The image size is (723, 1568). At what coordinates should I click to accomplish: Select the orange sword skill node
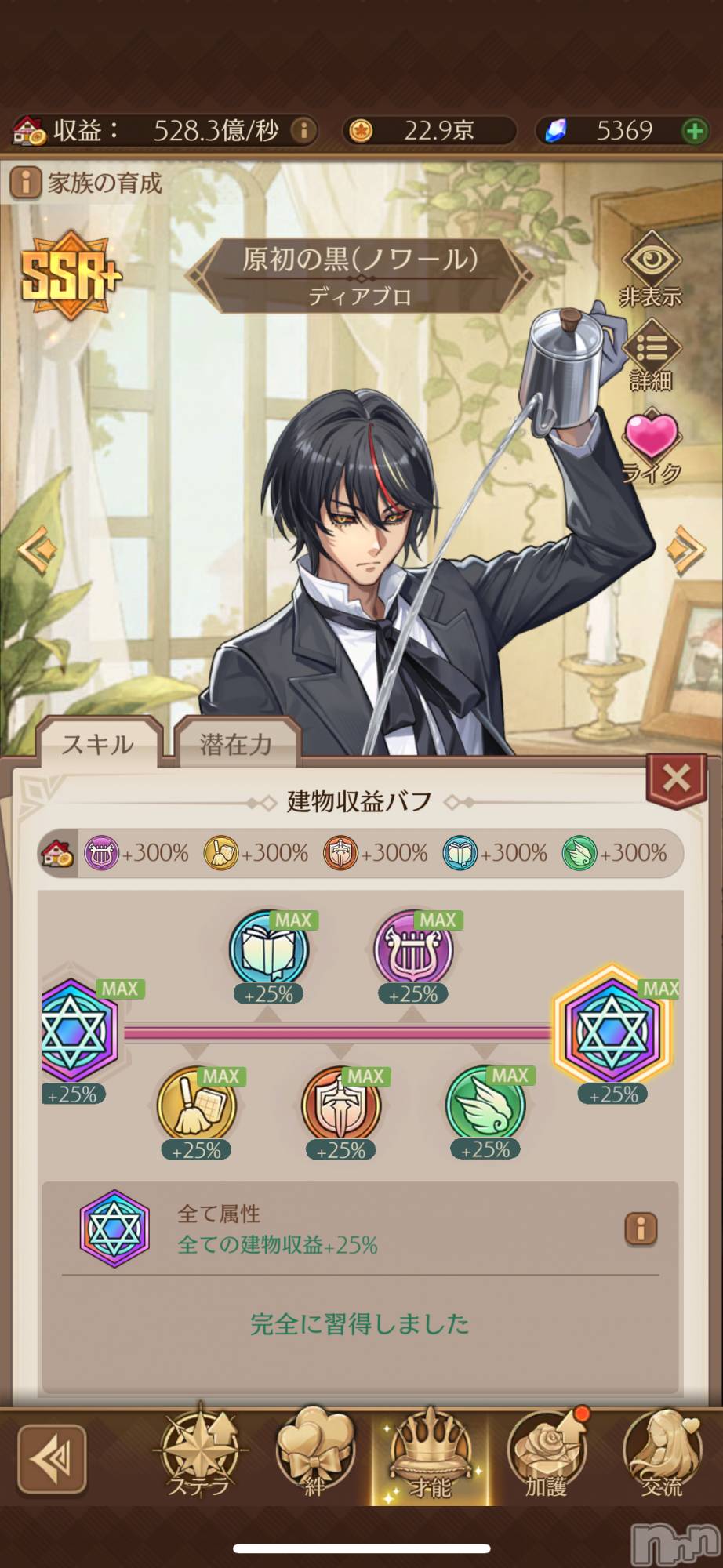[x=340, y=1105]
